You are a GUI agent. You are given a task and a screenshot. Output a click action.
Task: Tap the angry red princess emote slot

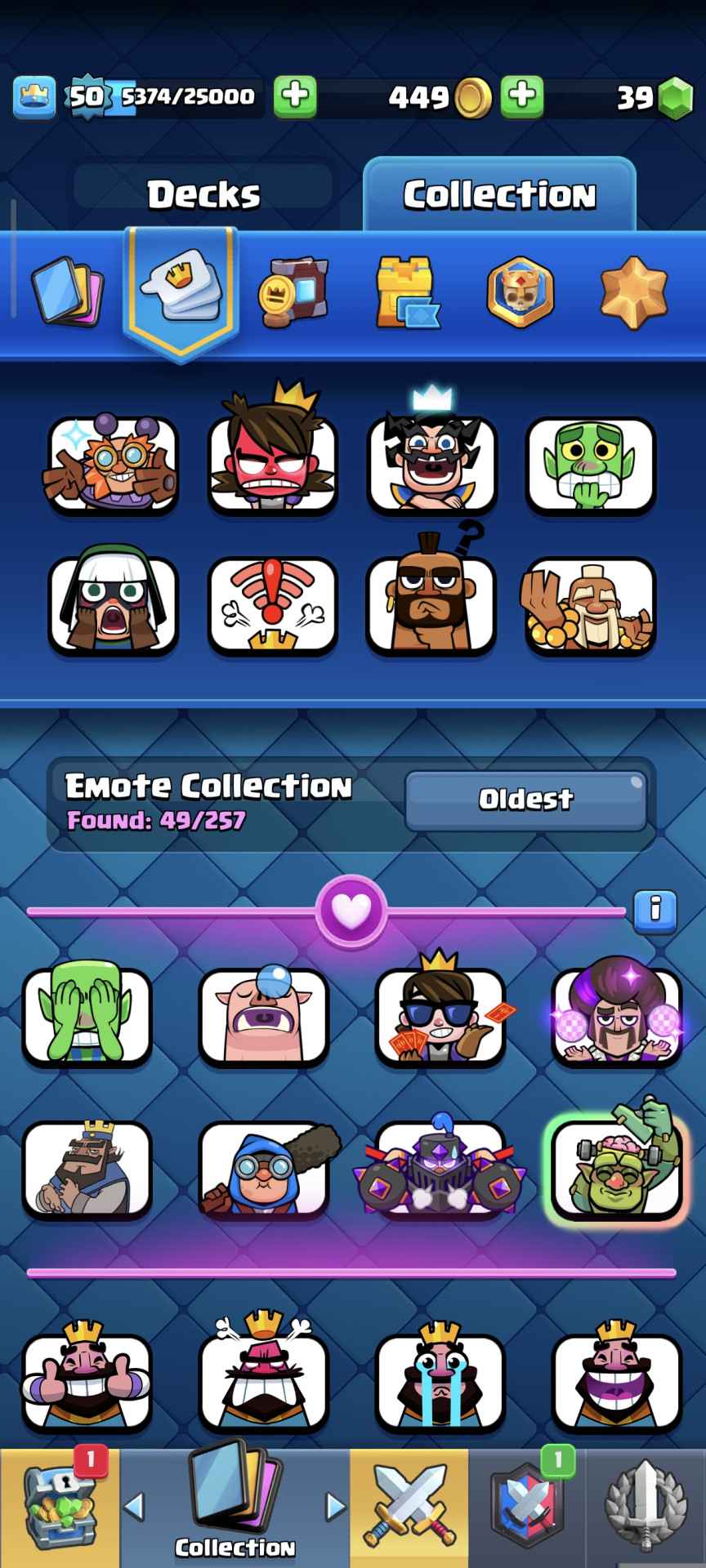272,461
